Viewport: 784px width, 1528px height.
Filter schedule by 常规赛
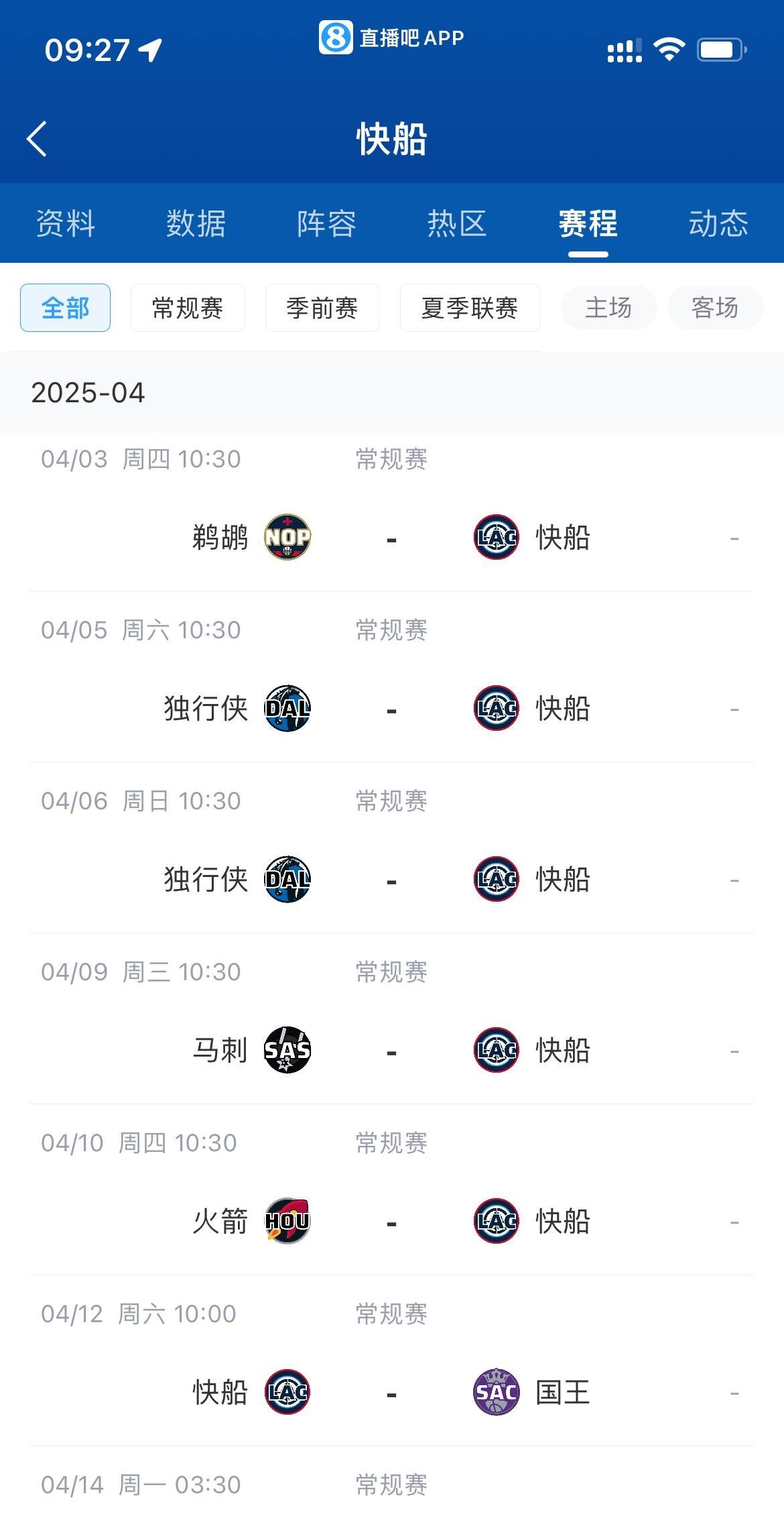point(188,308)
